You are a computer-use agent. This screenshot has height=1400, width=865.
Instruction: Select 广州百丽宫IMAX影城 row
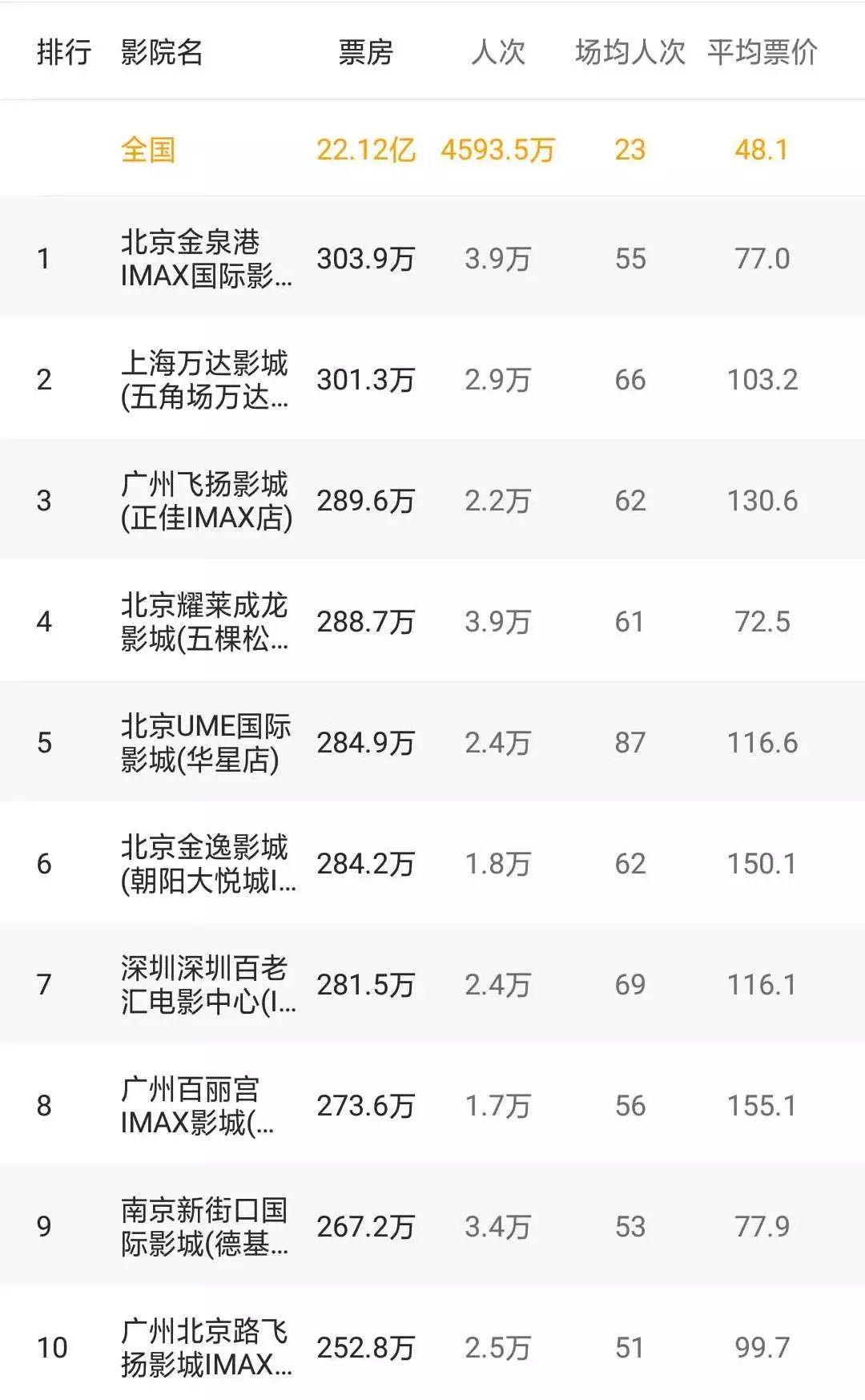432,1105
